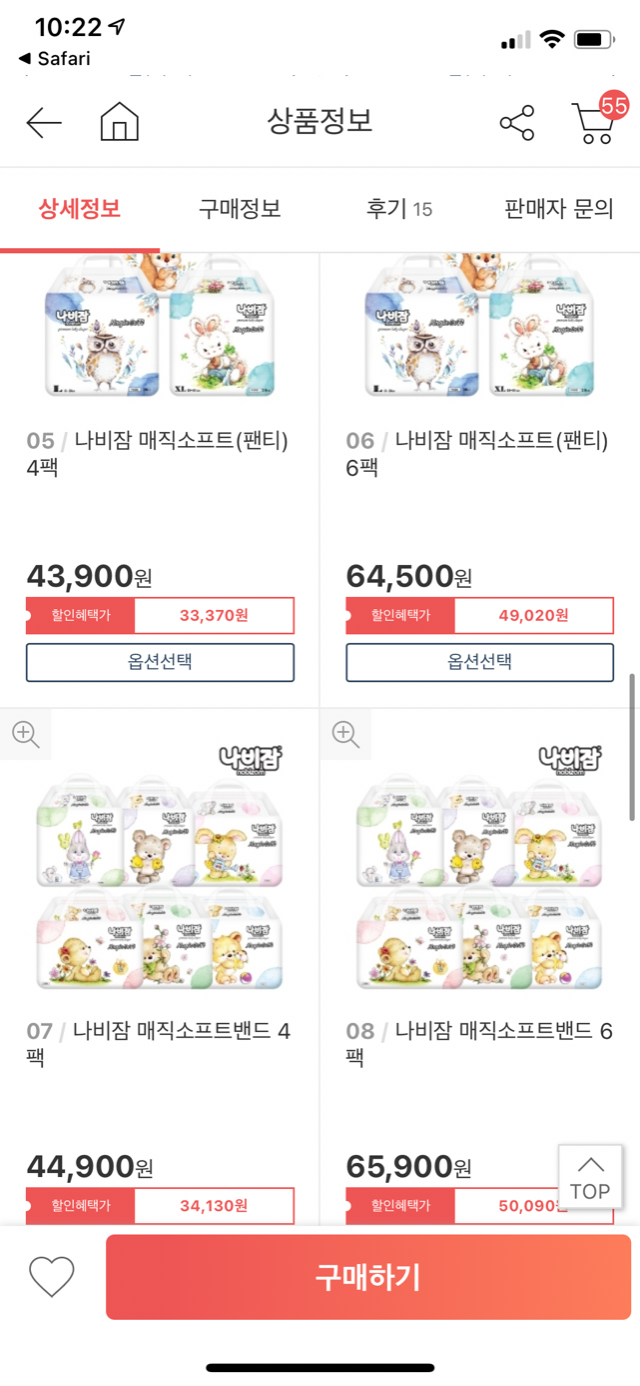This screenshot has height=1386, width=640.
Task: Jump to top with TOP button
Action: tap(590, 1177)
